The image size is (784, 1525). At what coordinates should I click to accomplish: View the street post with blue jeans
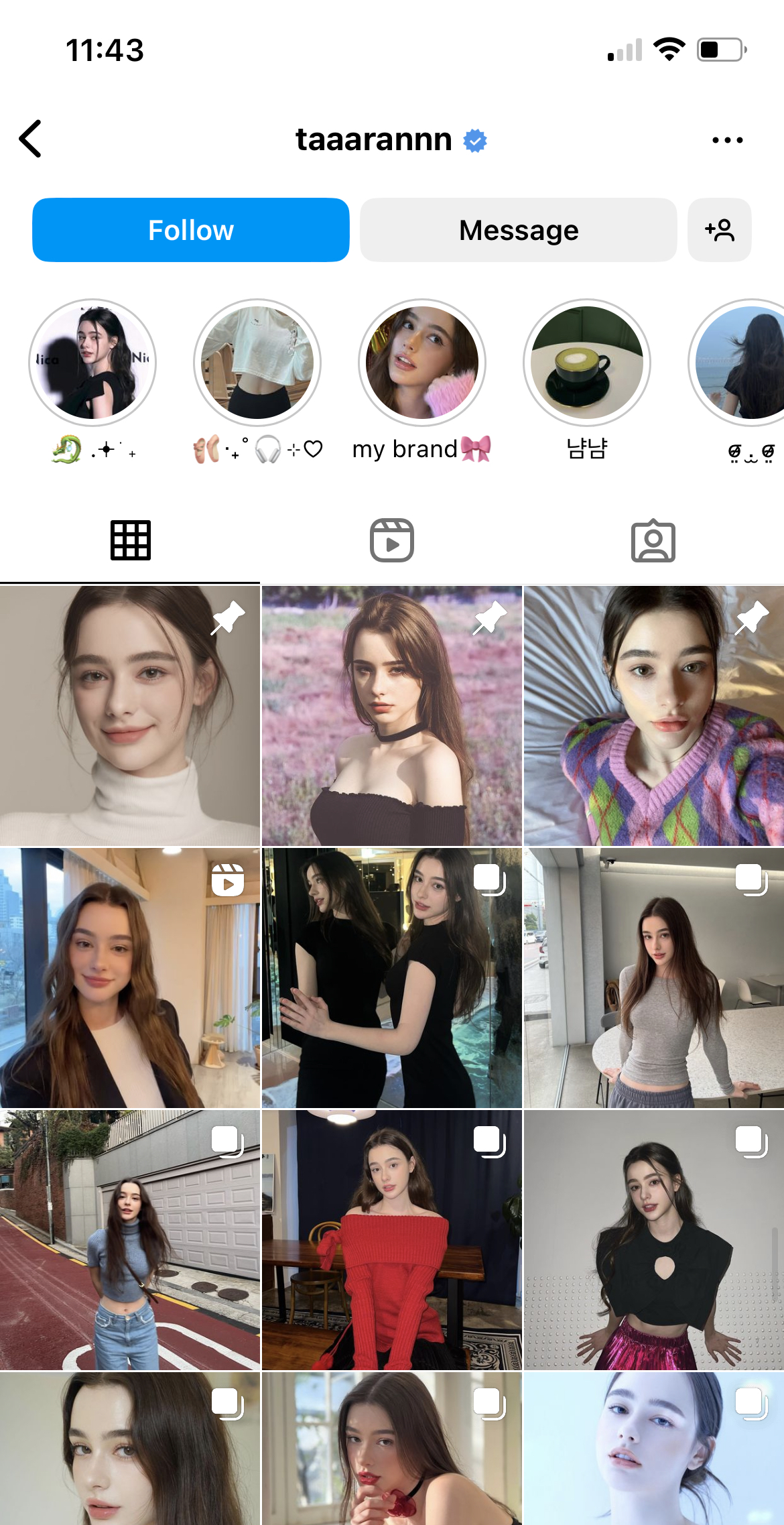point(129,1239)
